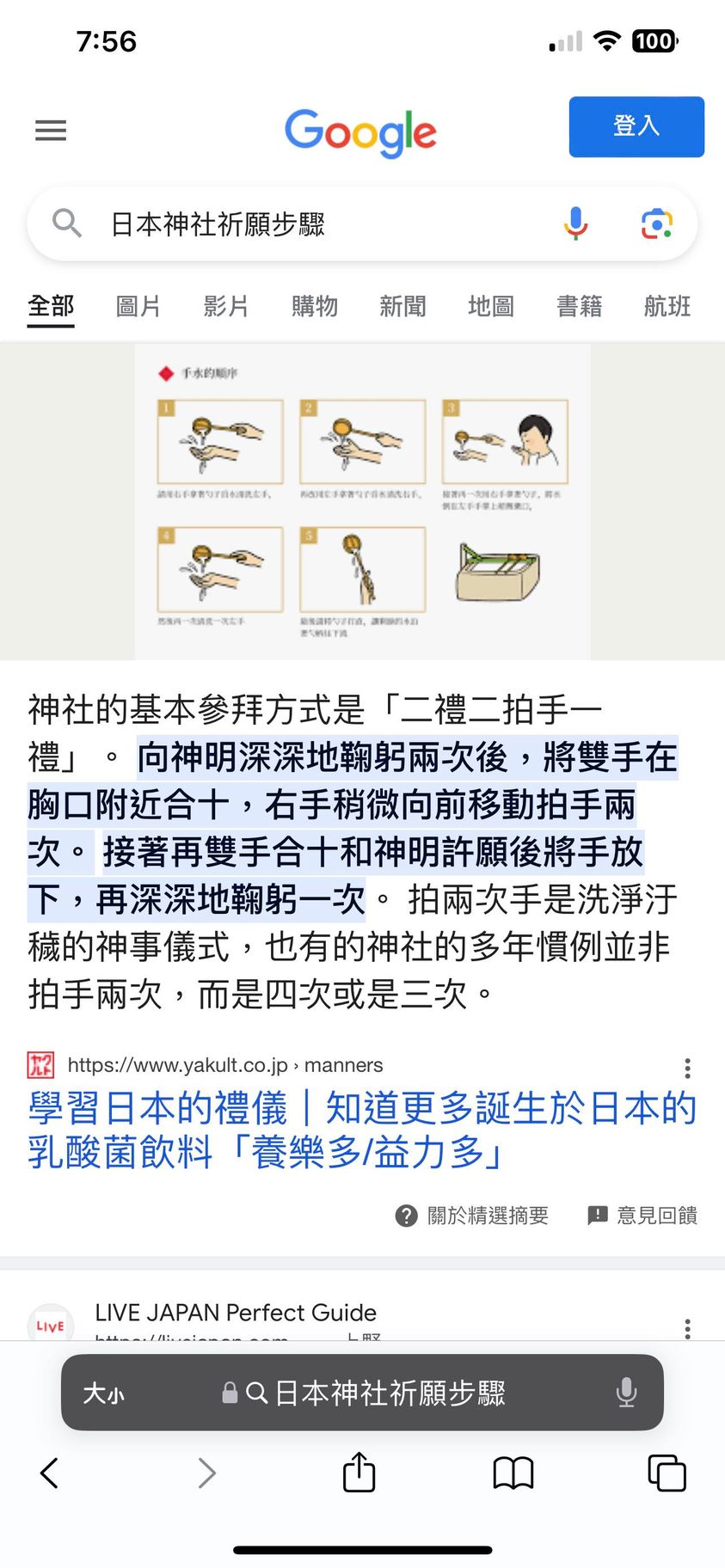Screen dimensions: 725x1568
Task: Switch to the 圖片 tab
Action: 138,306
